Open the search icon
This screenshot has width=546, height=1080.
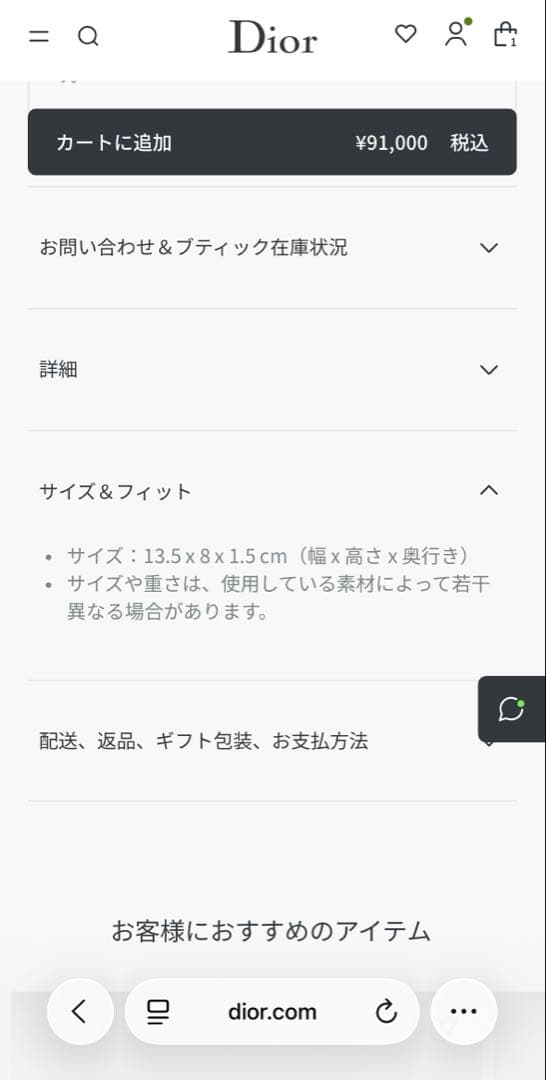(x=88, y=36)
